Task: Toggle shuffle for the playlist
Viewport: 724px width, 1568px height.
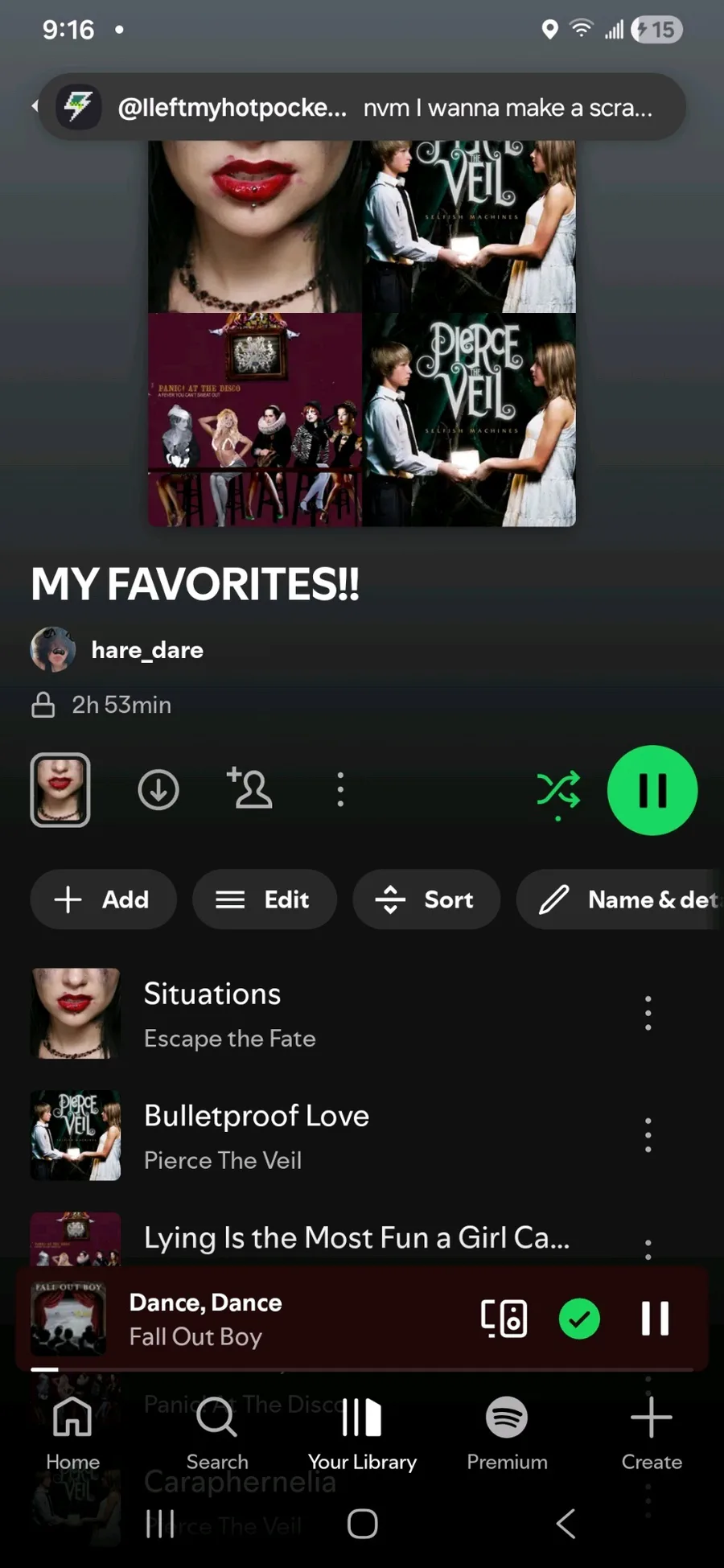Action: (558, 790)
